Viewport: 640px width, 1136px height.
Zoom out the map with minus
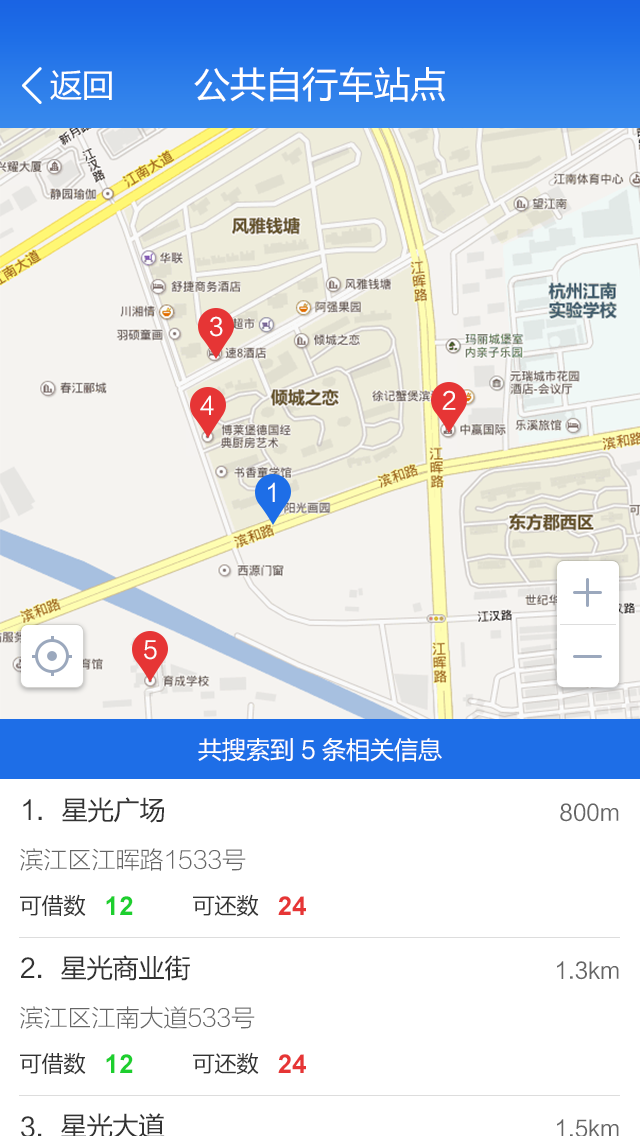(x=587, y=656)
